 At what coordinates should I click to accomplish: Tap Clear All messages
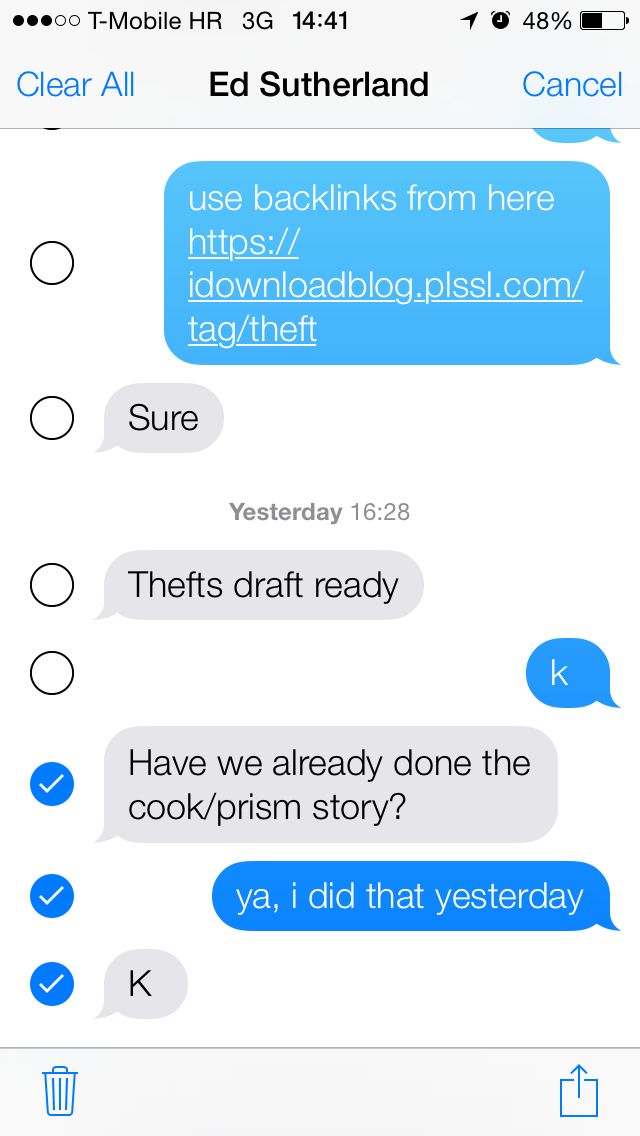[76, 85]
